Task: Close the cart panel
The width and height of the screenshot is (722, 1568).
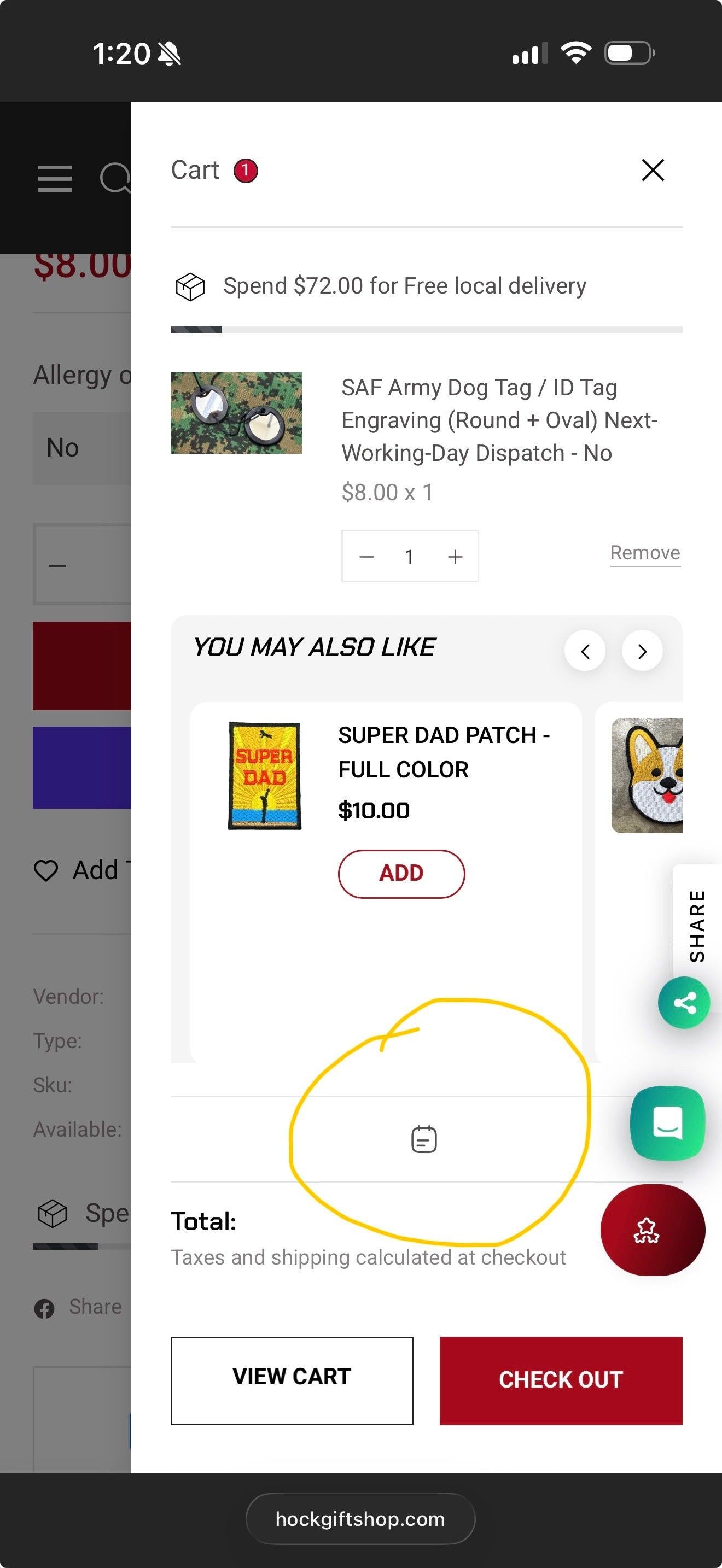Action: tap(653, 171)
